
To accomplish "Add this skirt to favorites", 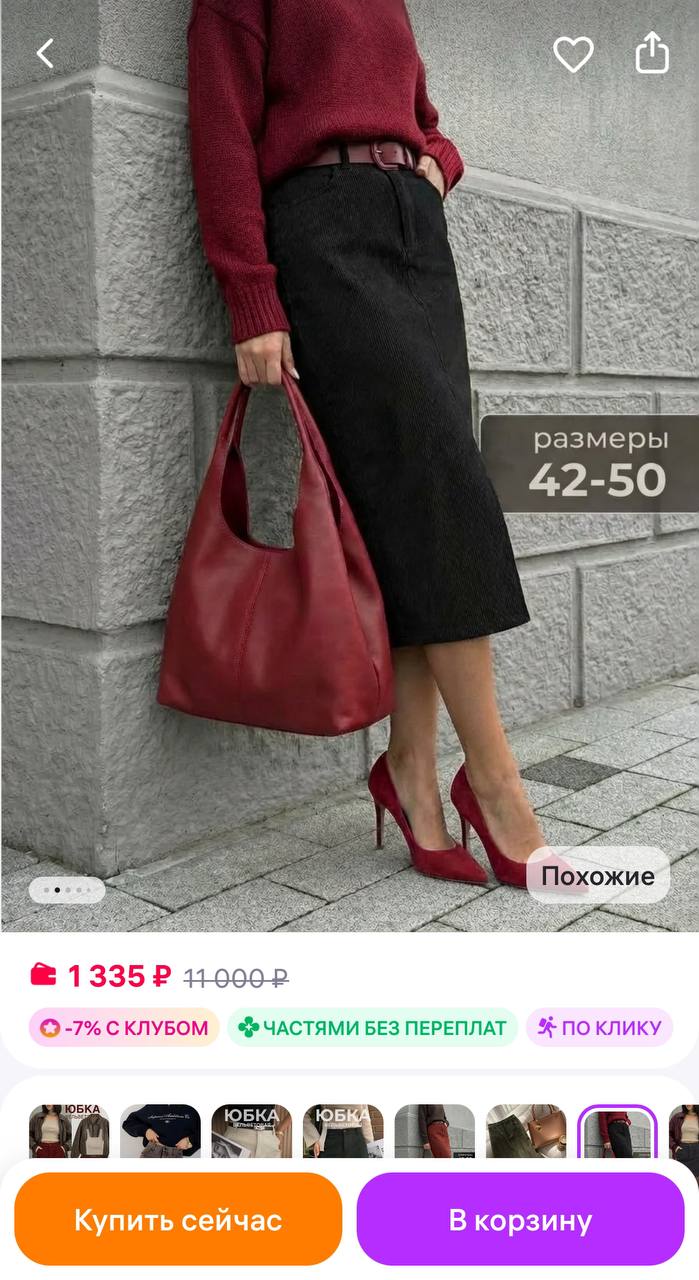I will click(573, 54).
